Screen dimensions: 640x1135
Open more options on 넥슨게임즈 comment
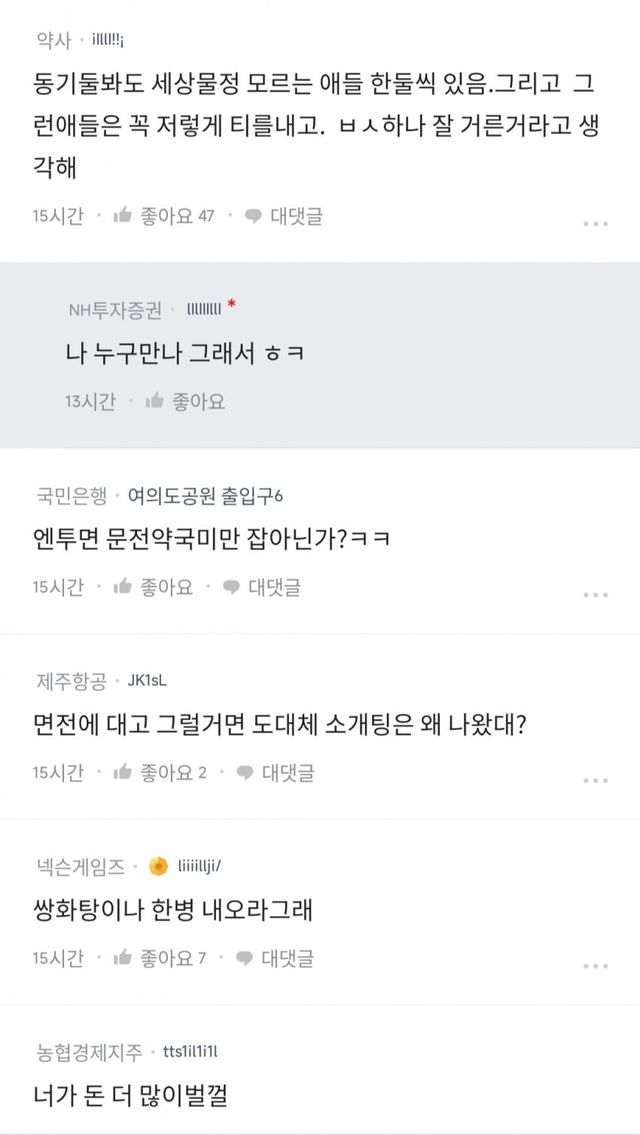point(595,966)
